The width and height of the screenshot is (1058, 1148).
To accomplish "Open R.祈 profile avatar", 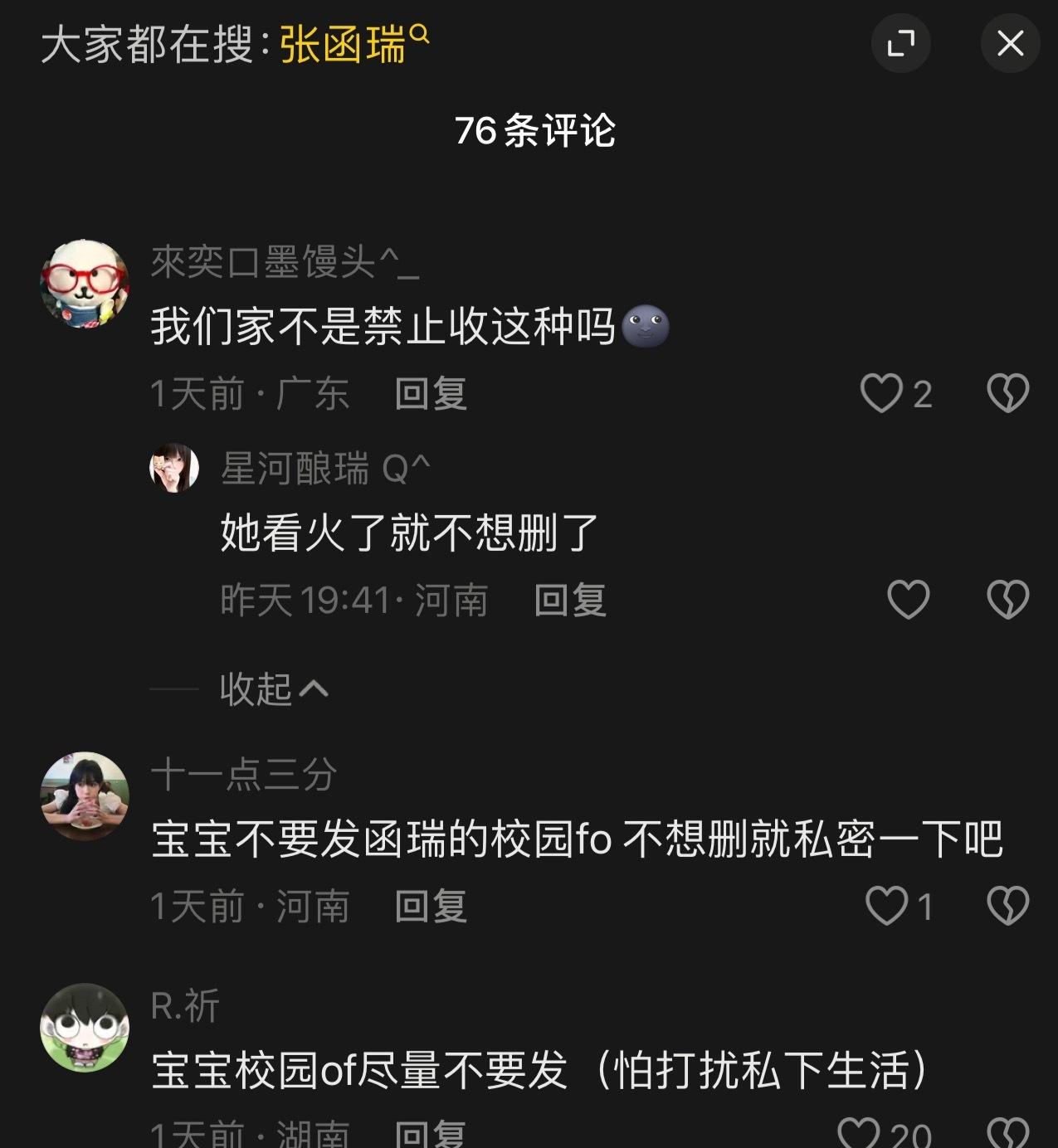I will (x=85, y=1027).
